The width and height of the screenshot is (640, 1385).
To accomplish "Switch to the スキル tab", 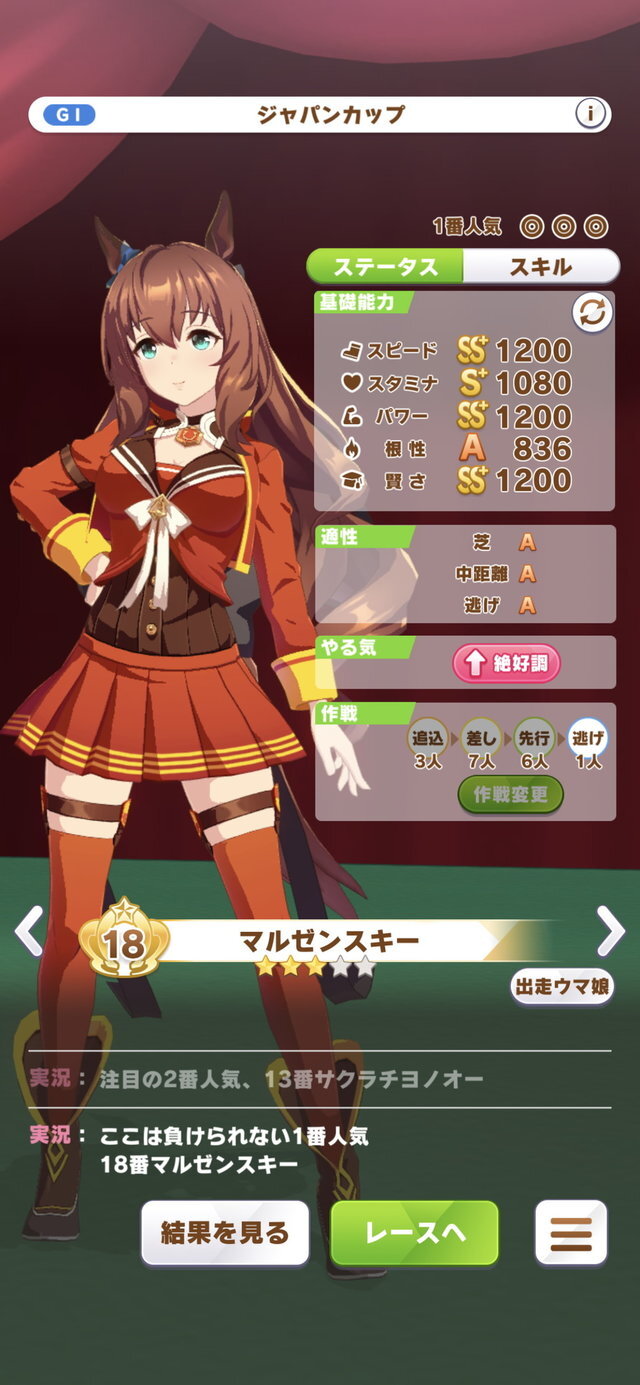I will pyautogui.click(x=541, y=267).
